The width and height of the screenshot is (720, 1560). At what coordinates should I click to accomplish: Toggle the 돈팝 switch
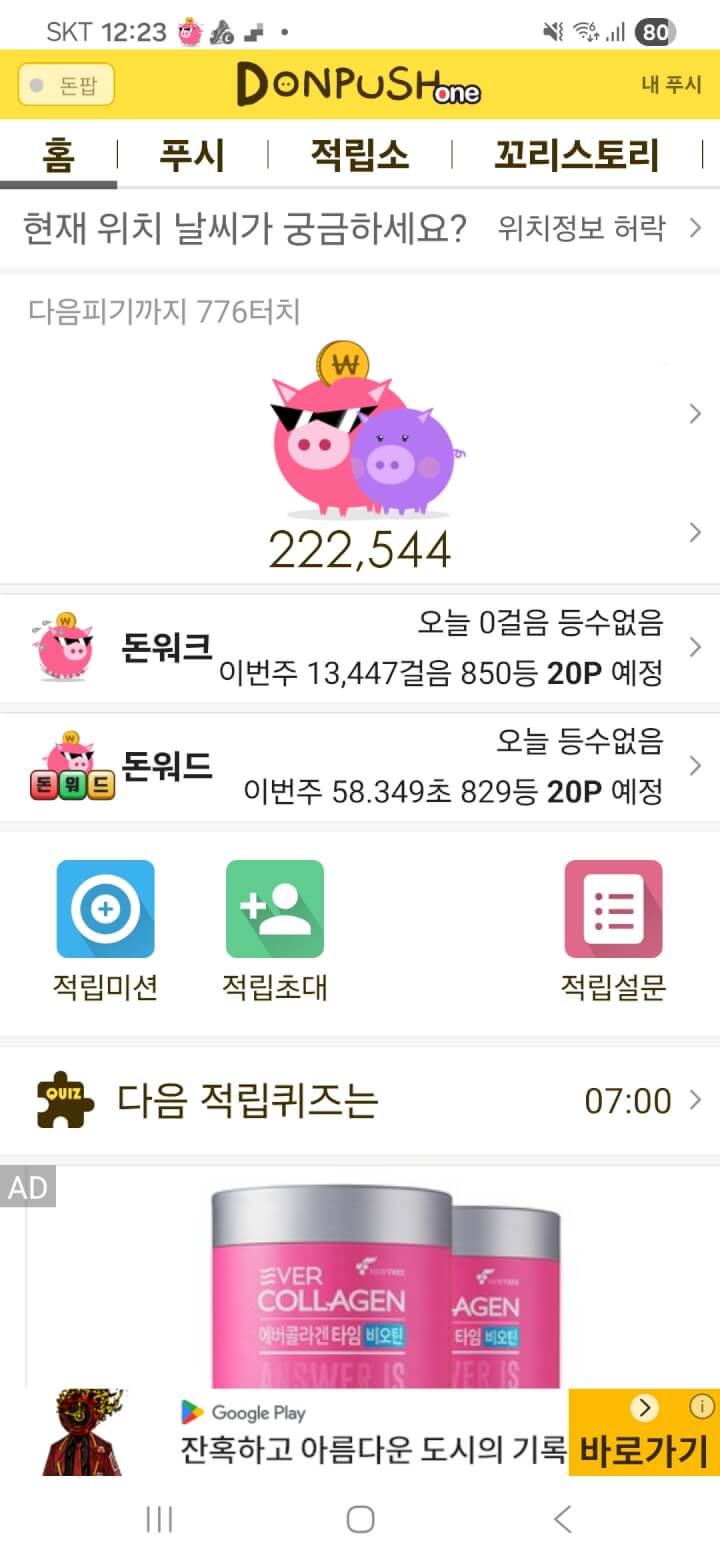(66, 85)
